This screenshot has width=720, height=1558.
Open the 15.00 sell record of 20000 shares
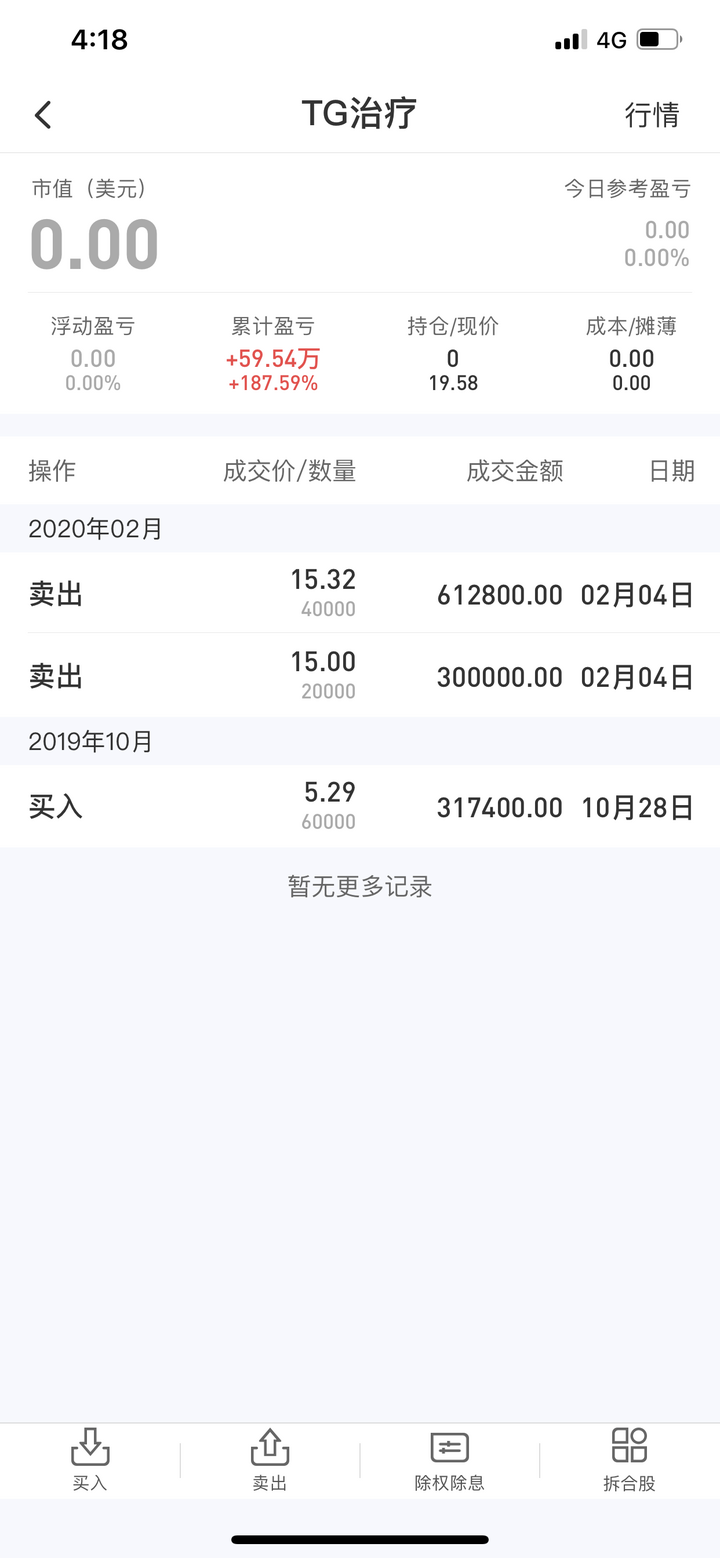360,675
